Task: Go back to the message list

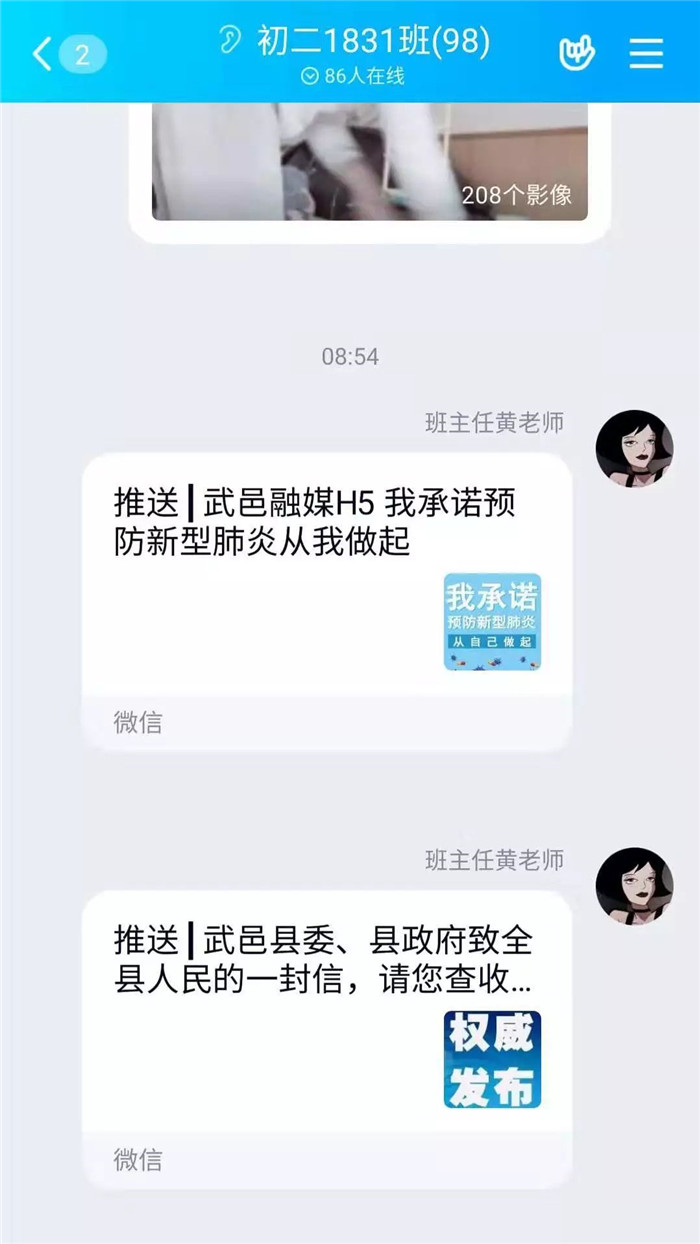Action: pyautogui.click(x=42, y=54)
